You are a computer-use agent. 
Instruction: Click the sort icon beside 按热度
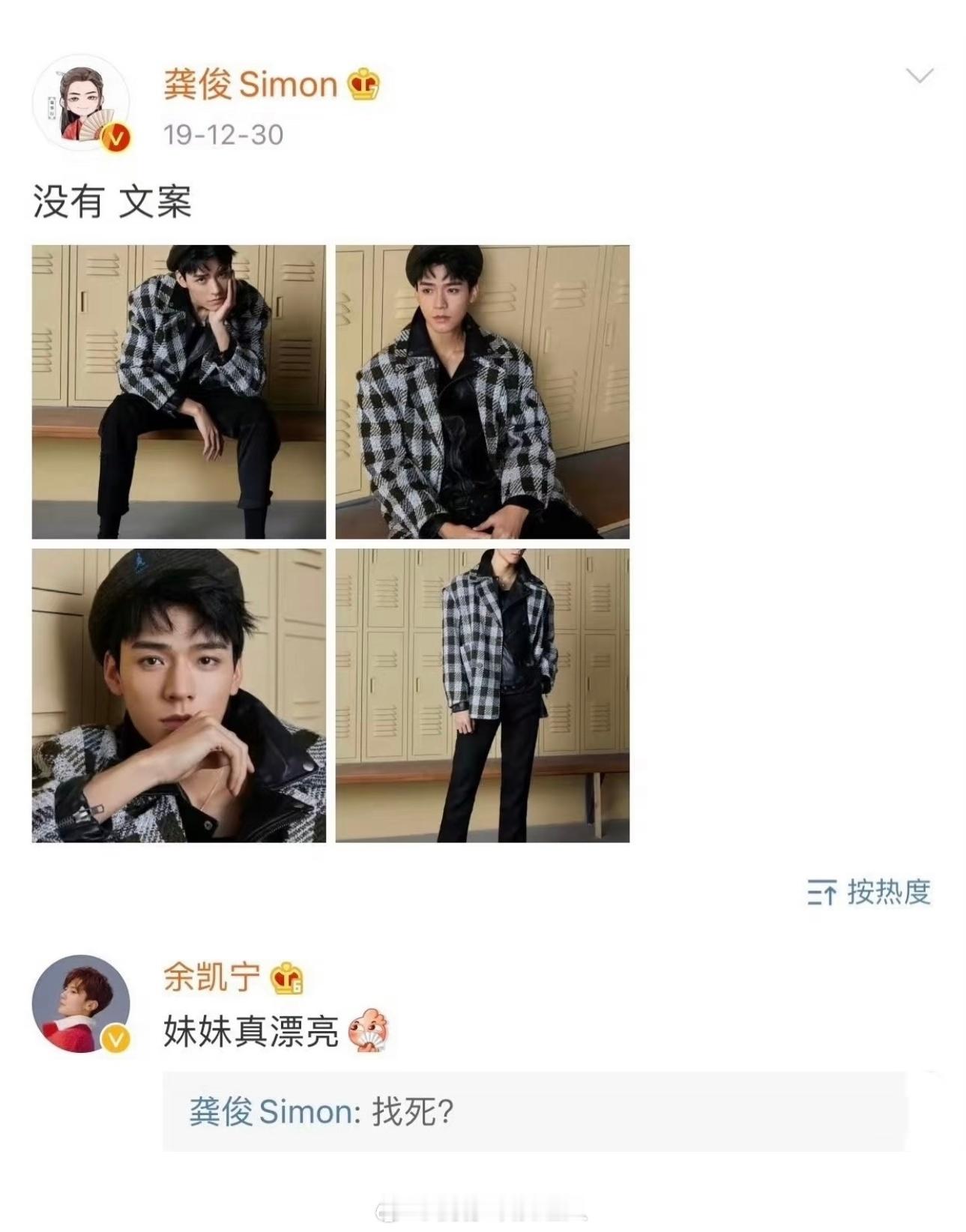(821, 892)
